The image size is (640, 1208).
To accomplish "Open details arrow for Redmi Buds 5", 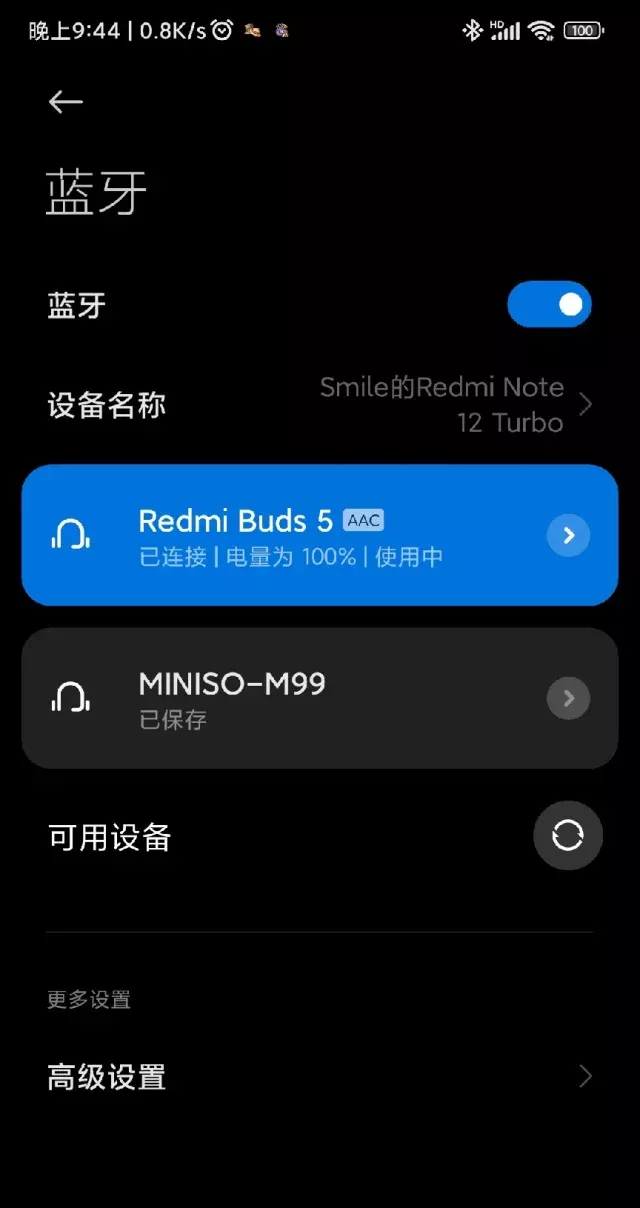I will click(x=568, y=536).
